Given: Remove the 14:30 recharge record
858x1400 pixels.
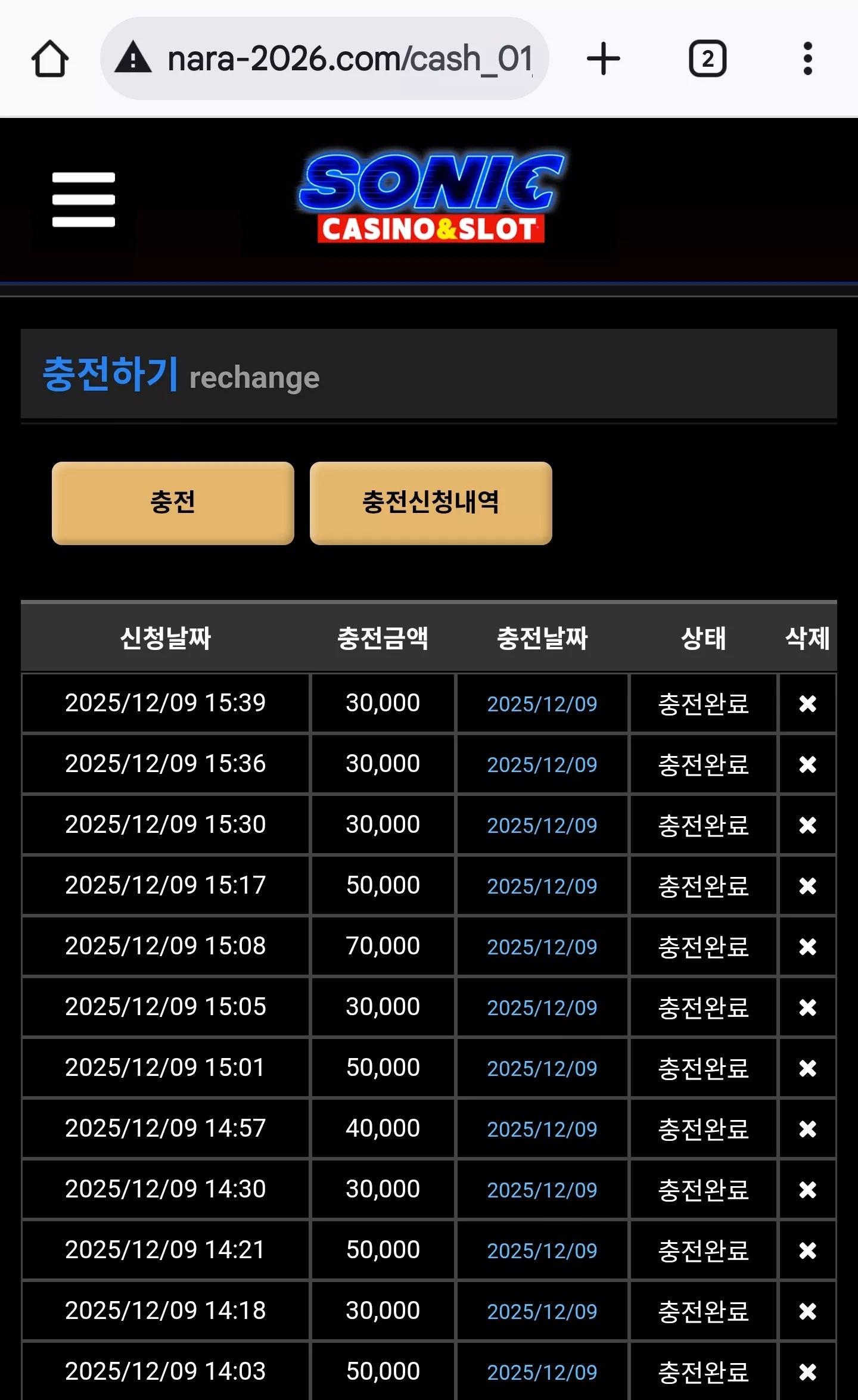Looking at the screenshot, I should coord(807,1190).
